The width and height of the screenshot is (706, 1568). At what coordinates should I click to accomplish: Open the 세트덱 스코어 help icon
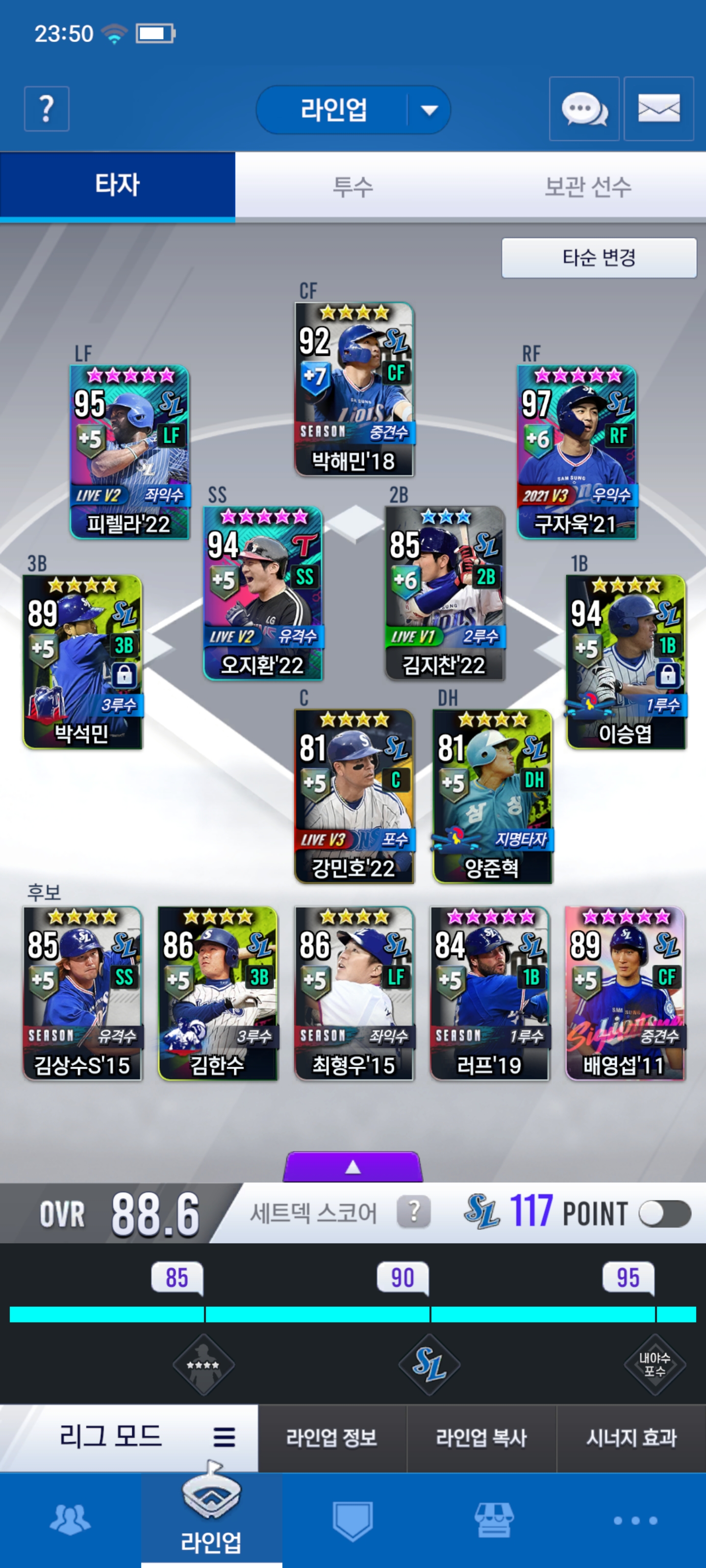click(x=414, y=1211)
